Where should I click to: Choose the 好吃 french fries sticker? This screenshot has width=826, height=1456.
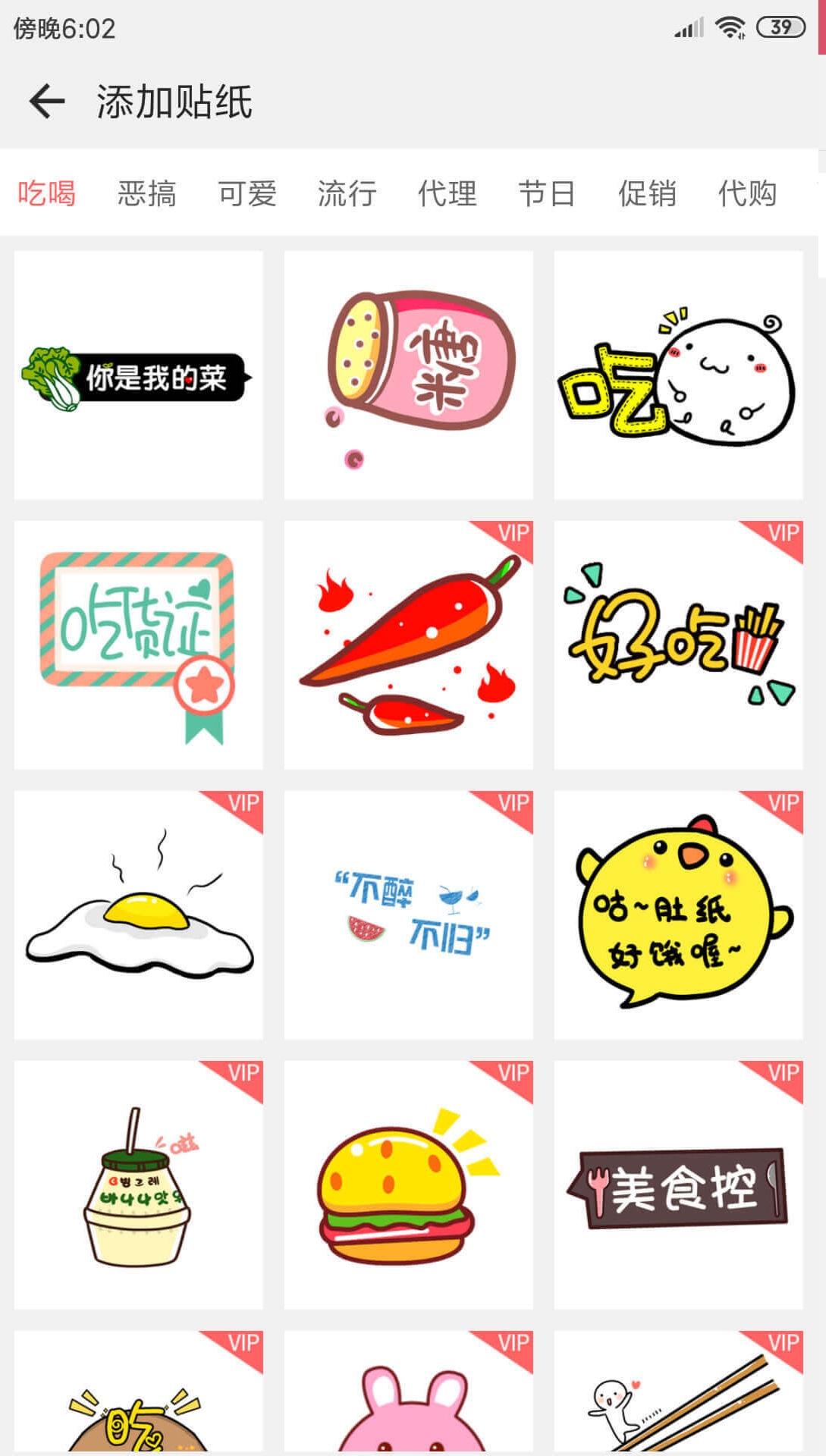coord(679,645)
